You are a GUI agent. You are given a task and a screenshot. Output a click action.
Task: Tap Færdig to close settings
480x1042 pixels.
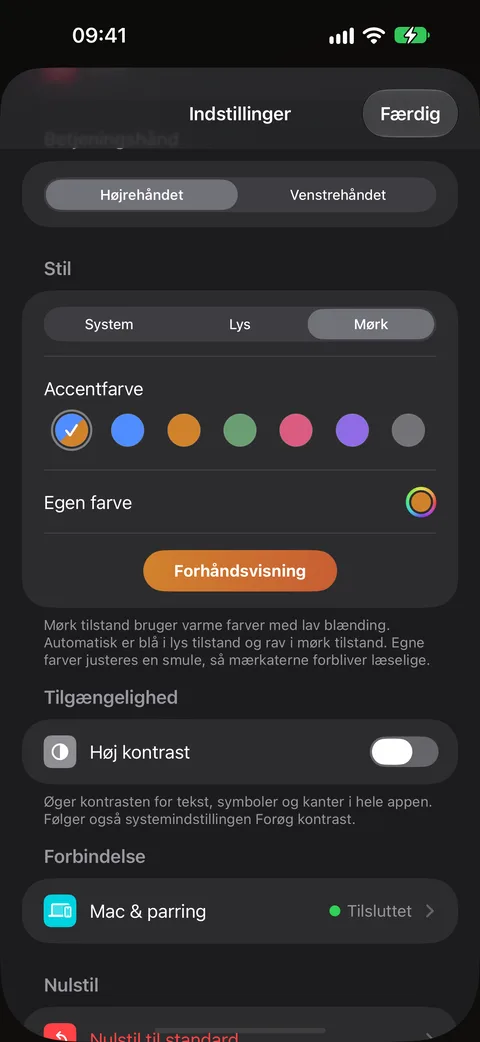(x=410, y=114)
